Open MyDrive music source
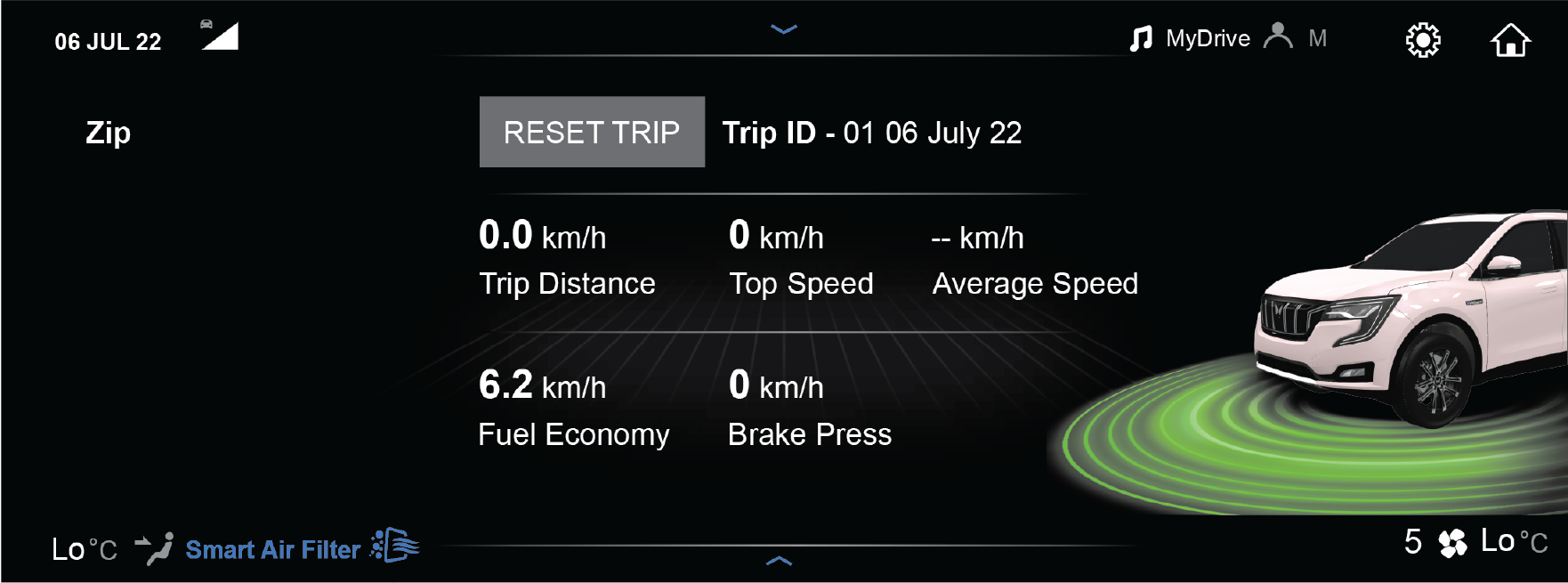The image size is (1568, 583). tap(1190, 38)
